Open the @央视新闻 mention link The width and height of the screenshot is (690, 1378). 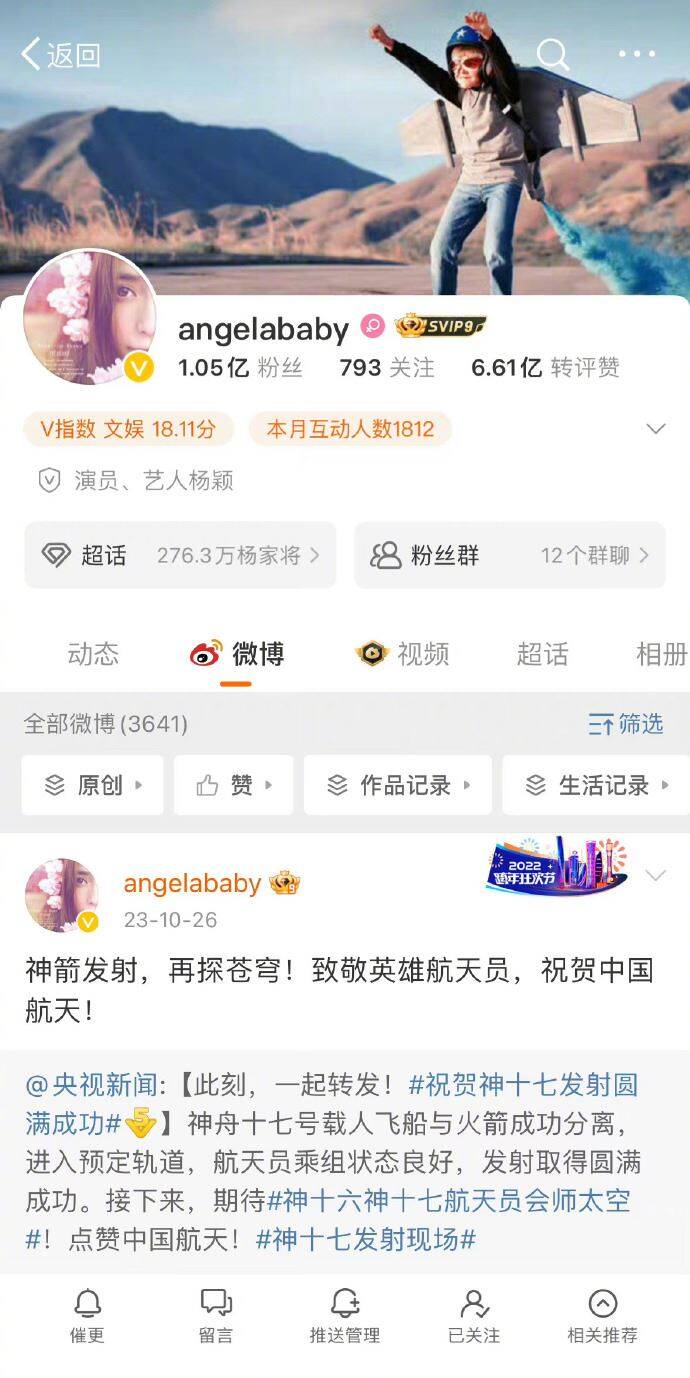[x=92, y=1085]
